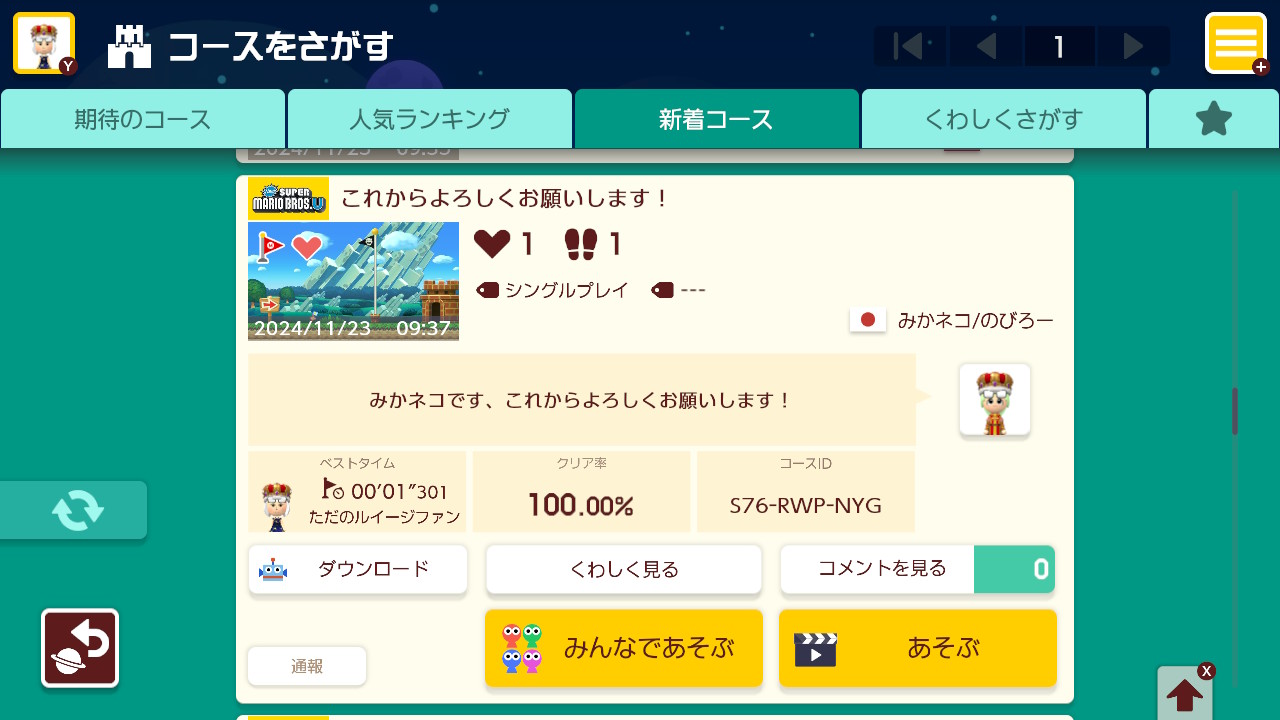Image resolution: width=1280 pixels, height=720 pixels.
Task: View comments via コメントを見る
Action: (916, 569)
